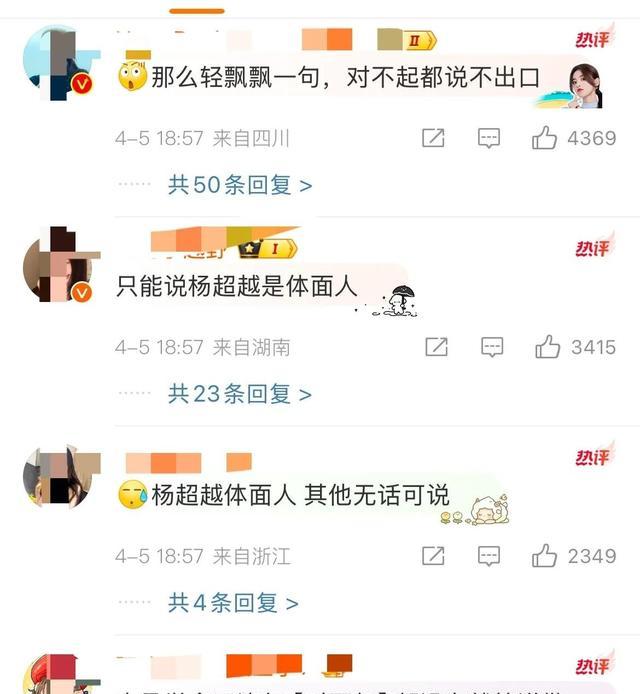Reply to the comment from 四川
Image resolution: width=640 pixels, height=694 pixels.
coord(489,138)
